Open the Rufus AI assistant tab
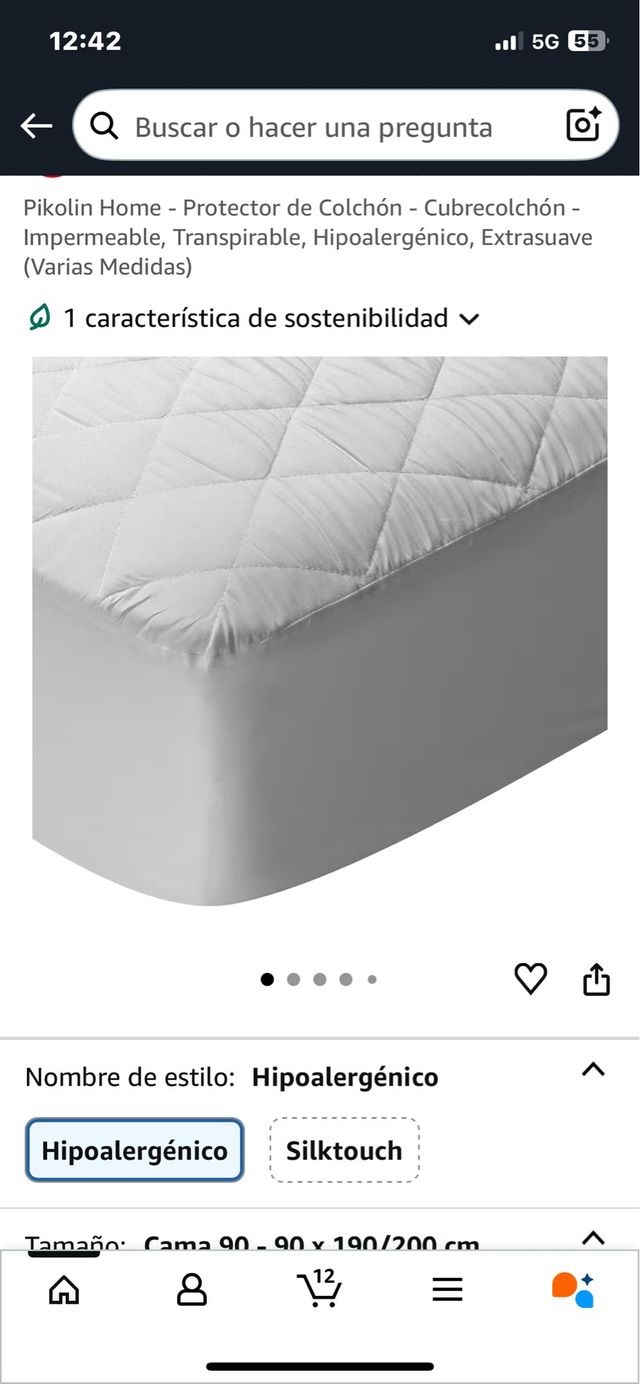Screen dimensions: 640x1384 (x=573, y=1290)
